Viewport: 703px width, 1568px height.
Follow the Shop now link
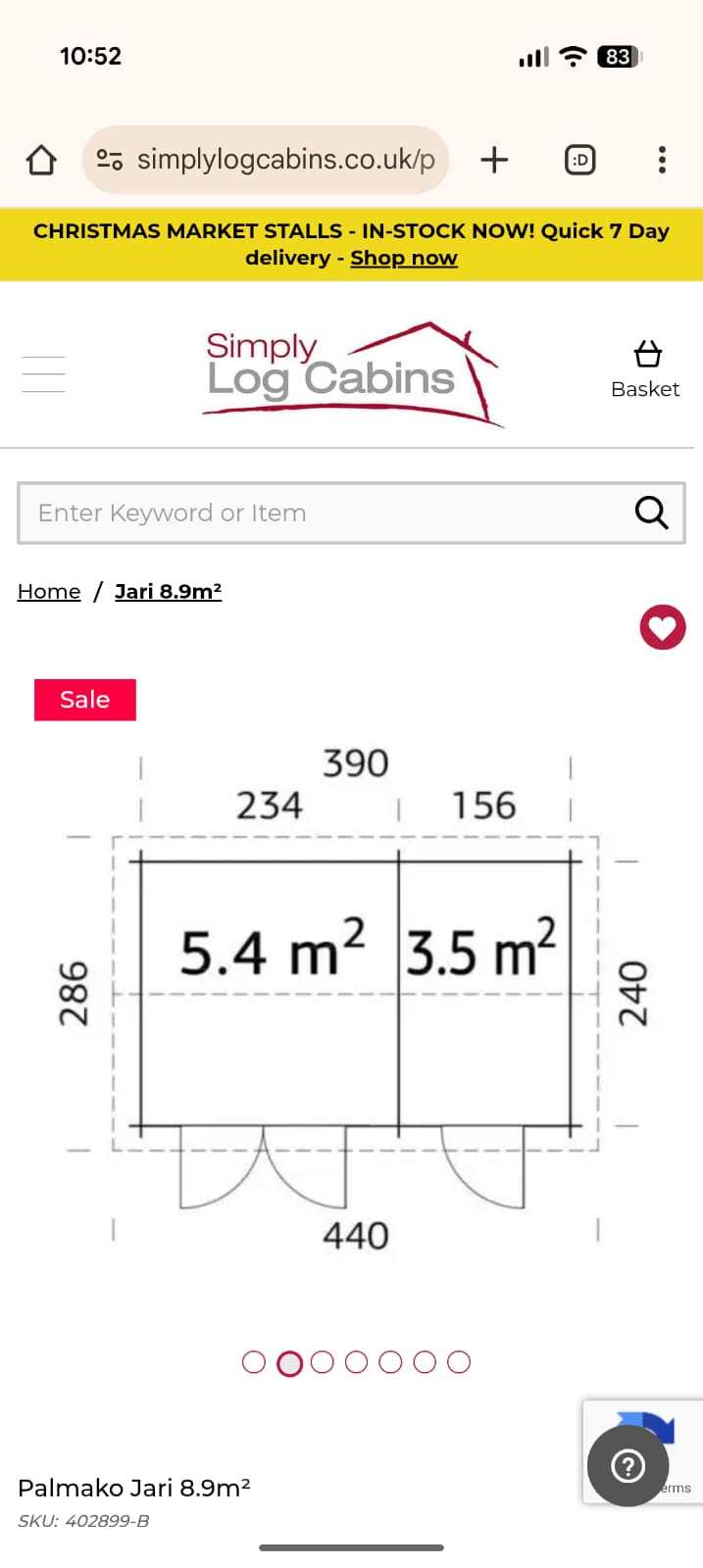[x=403, y=258]
